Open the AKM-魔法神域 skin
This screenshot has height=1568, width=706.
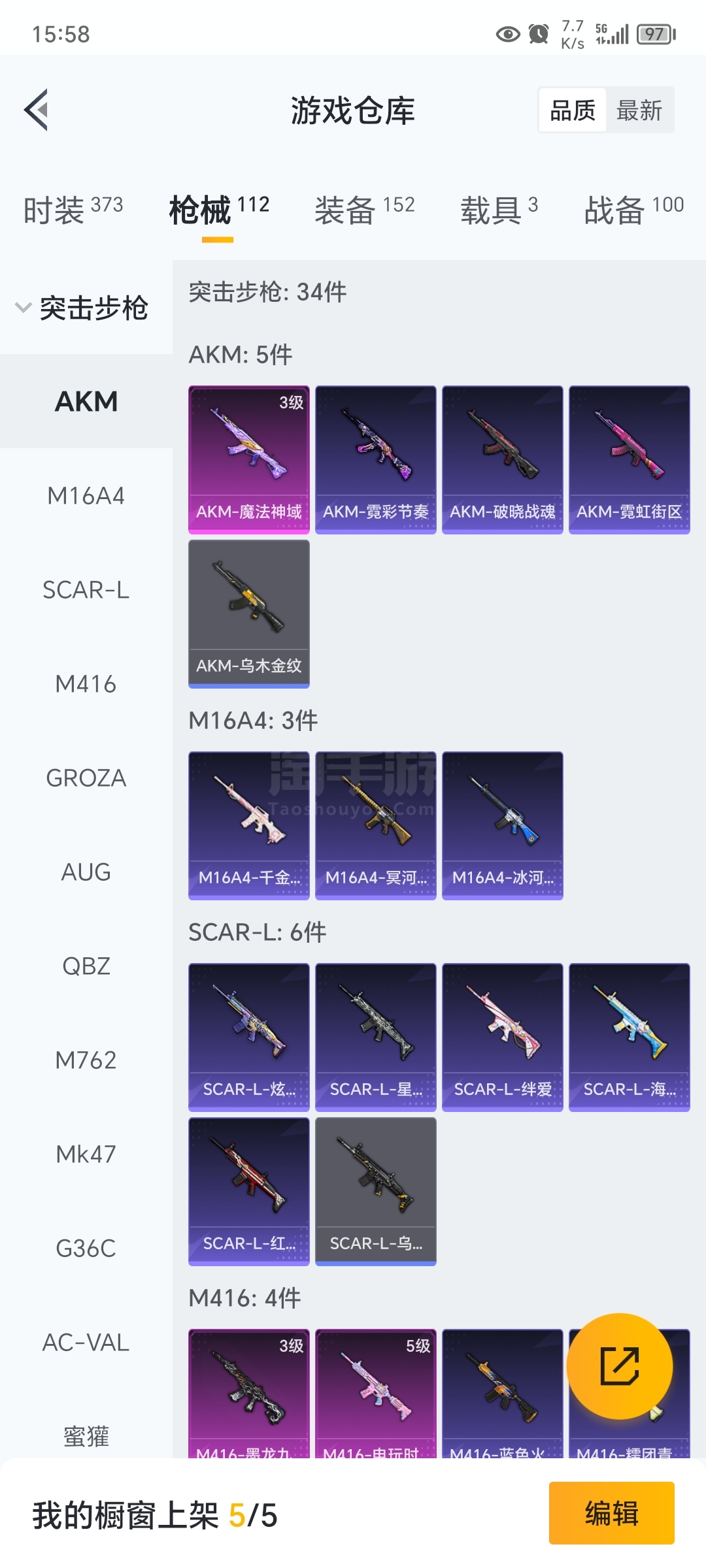pos(249,460)
